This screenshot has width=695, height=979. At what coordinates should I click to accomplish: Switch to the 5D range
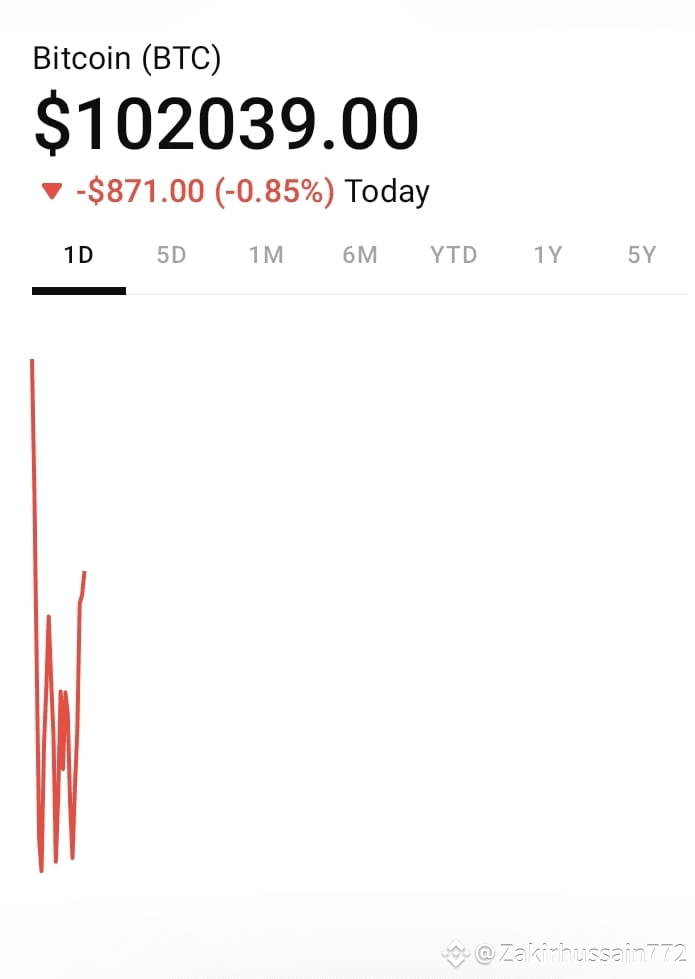[172, 255]
